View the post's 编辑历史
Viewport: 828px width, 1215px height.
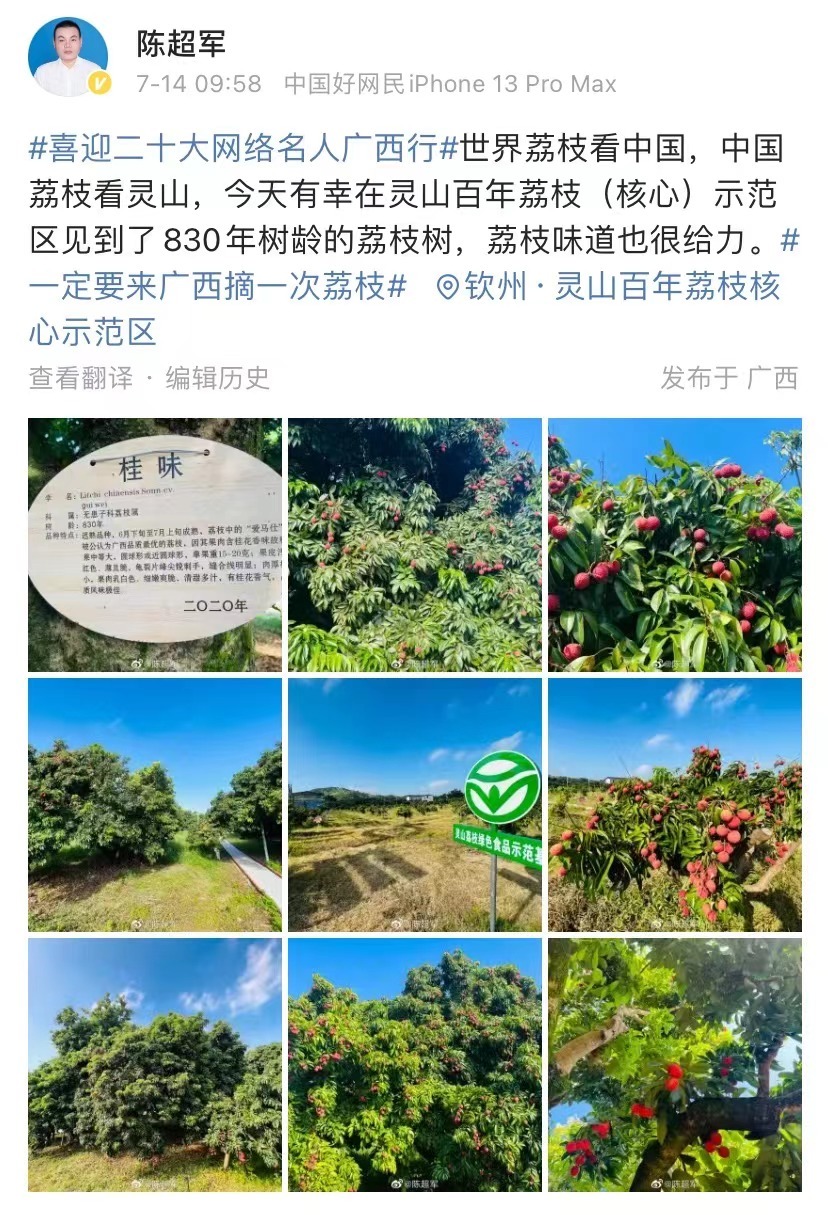(x=217, y=377)
